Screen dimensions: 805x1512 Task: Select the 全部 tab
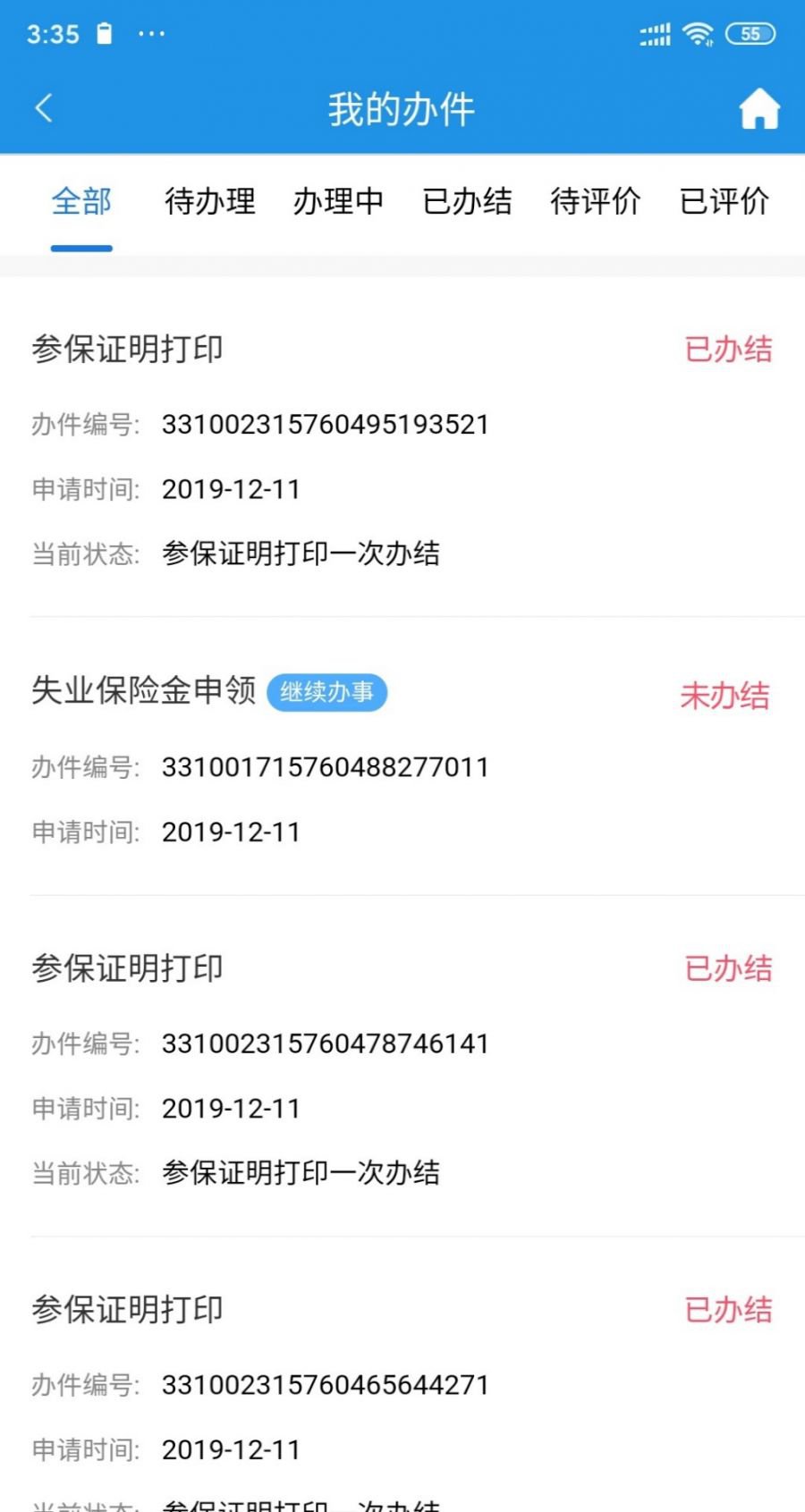click(81, 202)
